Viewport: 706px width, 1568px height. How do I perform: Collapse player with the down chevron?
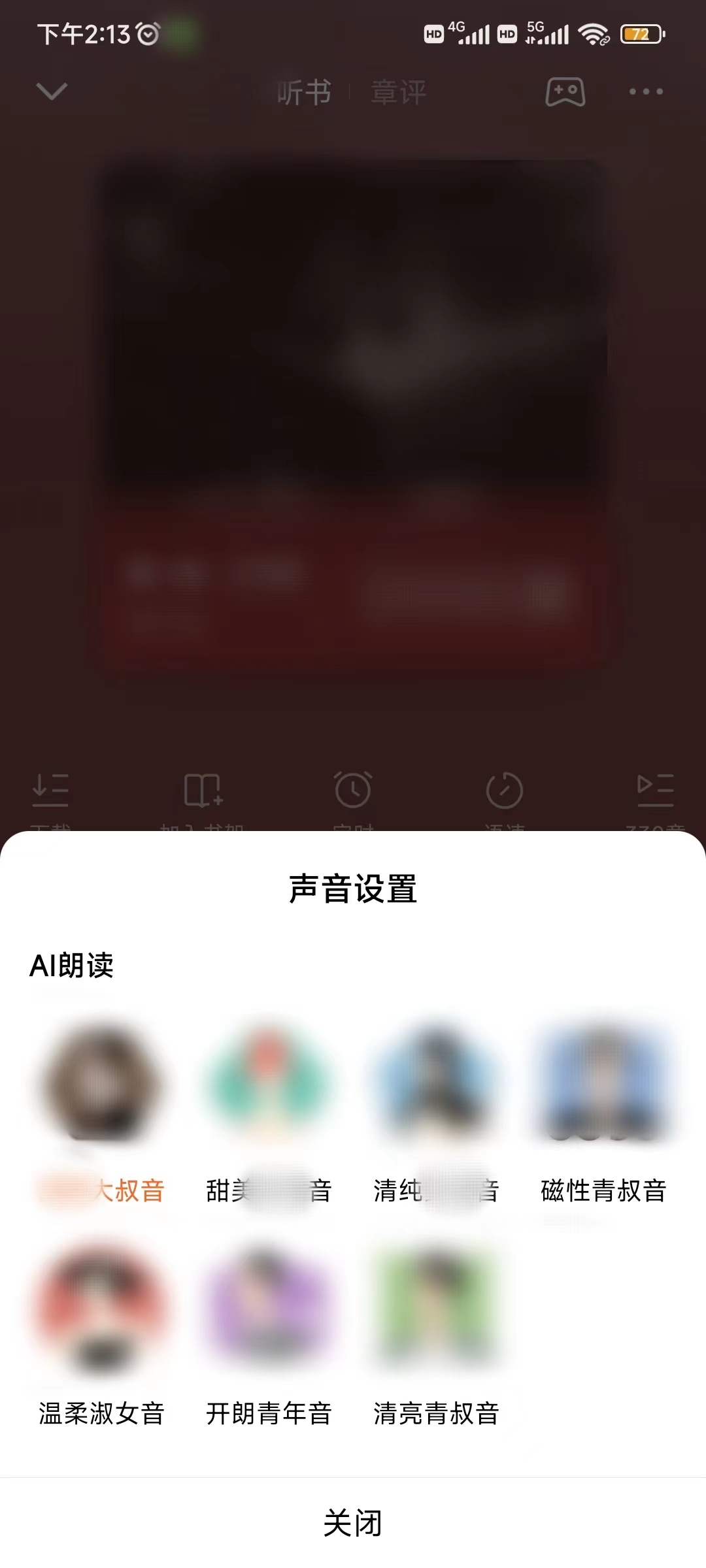[x=52, y=91]
